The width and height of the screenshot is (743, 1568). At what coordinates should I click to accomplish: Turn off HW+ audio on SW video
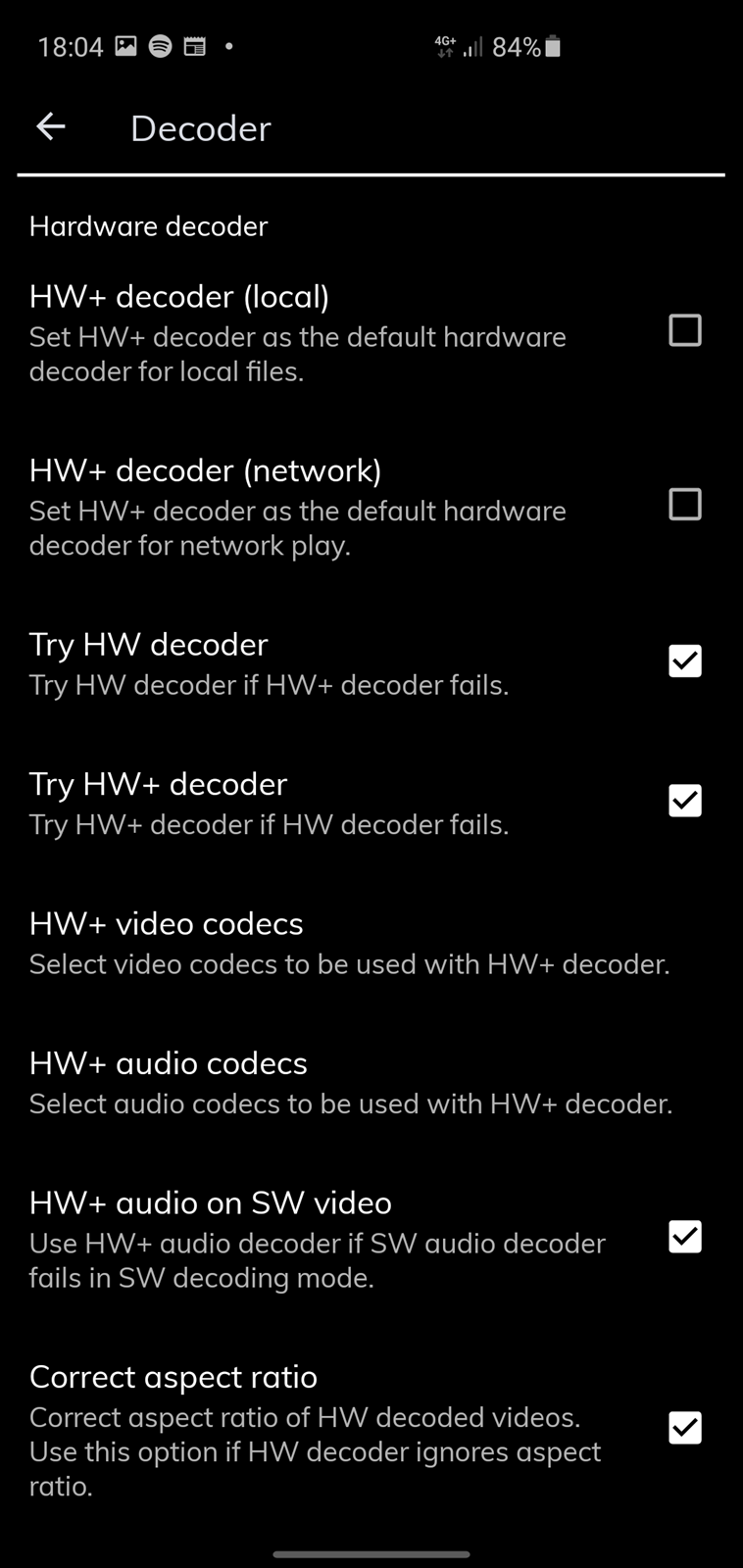click(684, 1237)
